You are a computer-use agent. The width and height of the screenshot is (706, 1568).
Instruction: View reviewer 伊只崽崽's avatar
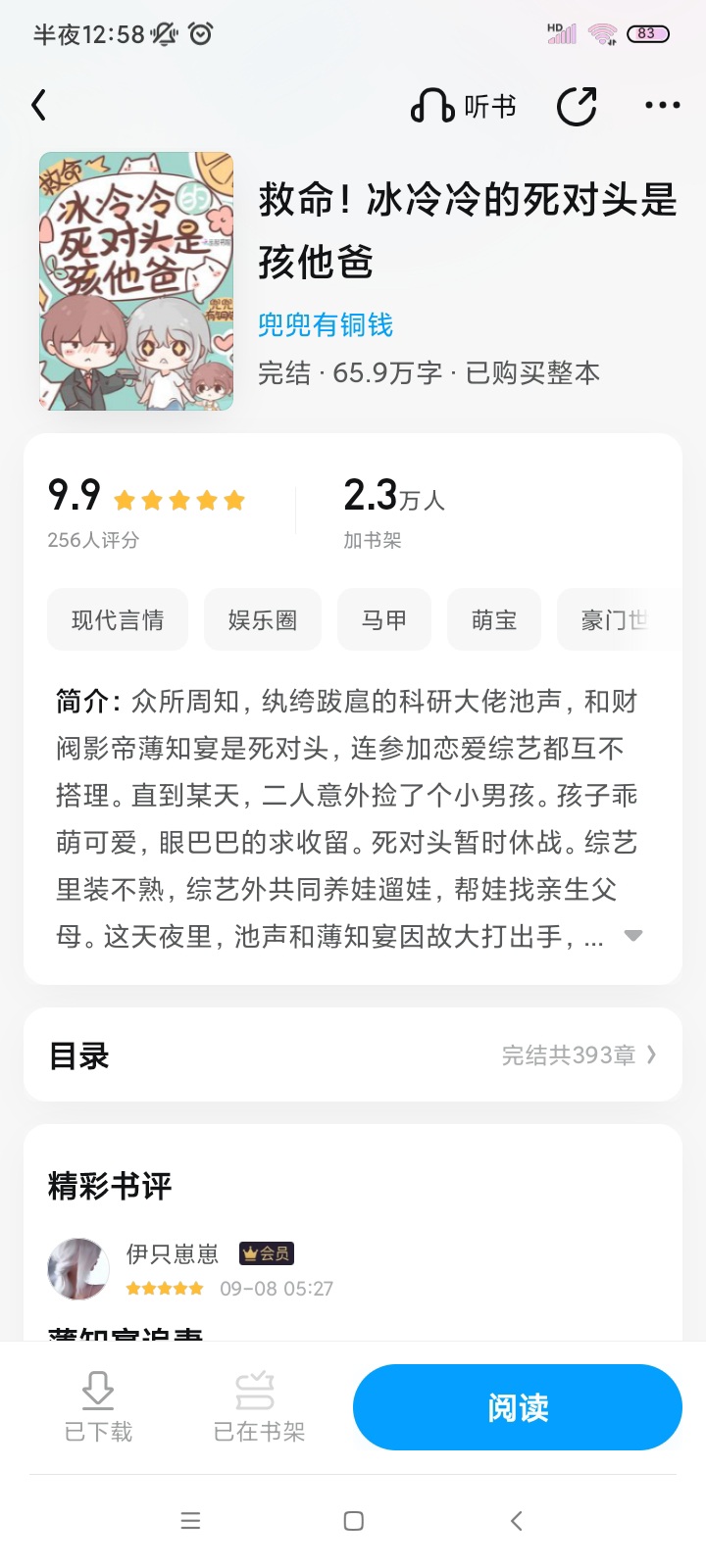77,1269
